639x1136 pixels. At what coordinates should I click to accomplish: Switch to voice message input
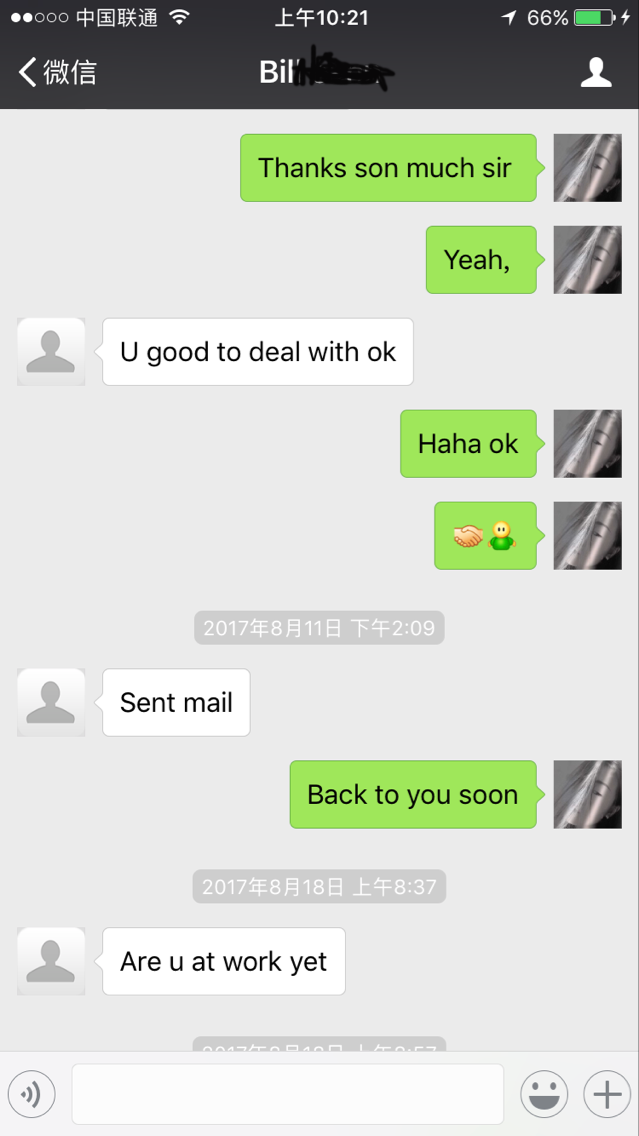[31, 1094]
